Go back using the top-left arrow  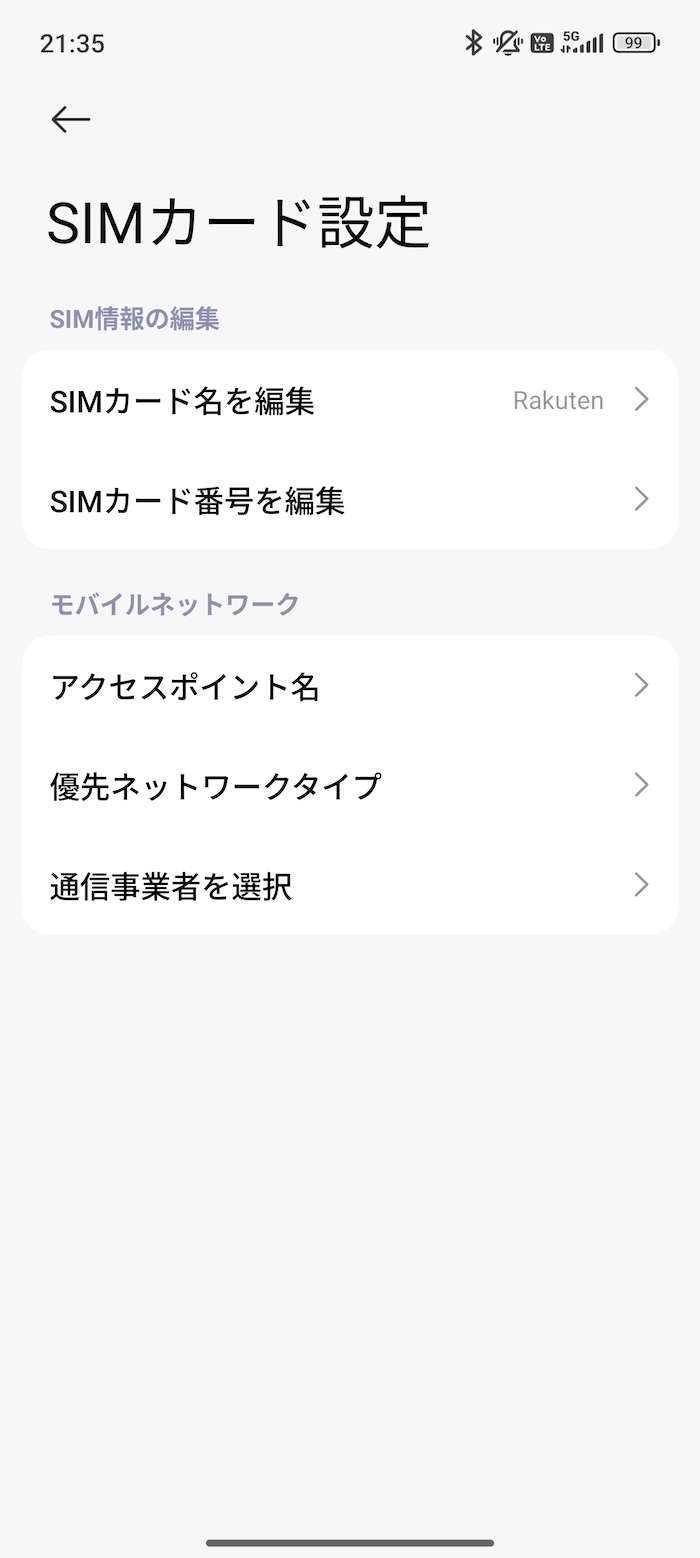coord(71,120)
